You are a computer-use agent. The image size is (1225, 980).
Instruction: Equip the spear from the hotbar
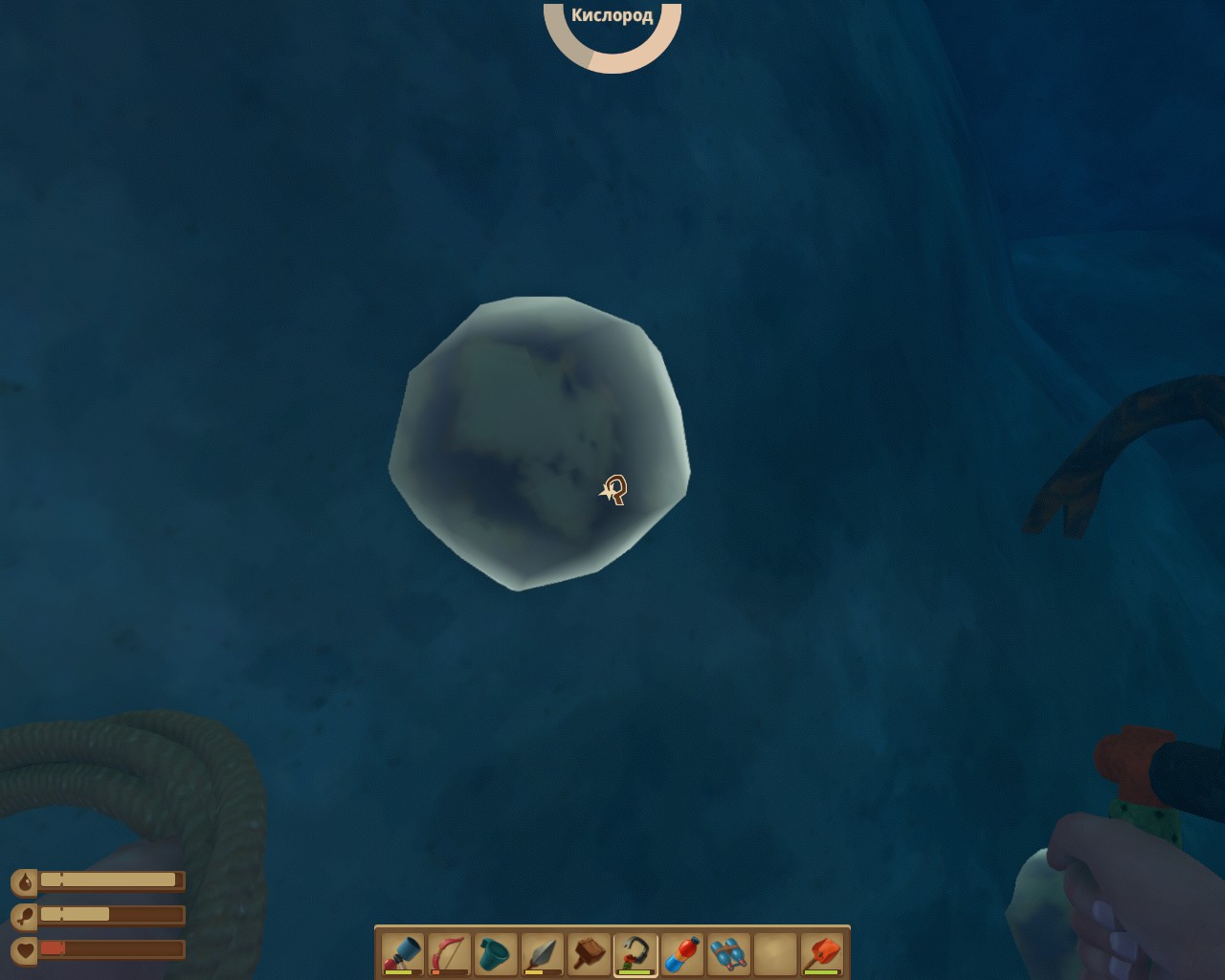tap(542, 954)
